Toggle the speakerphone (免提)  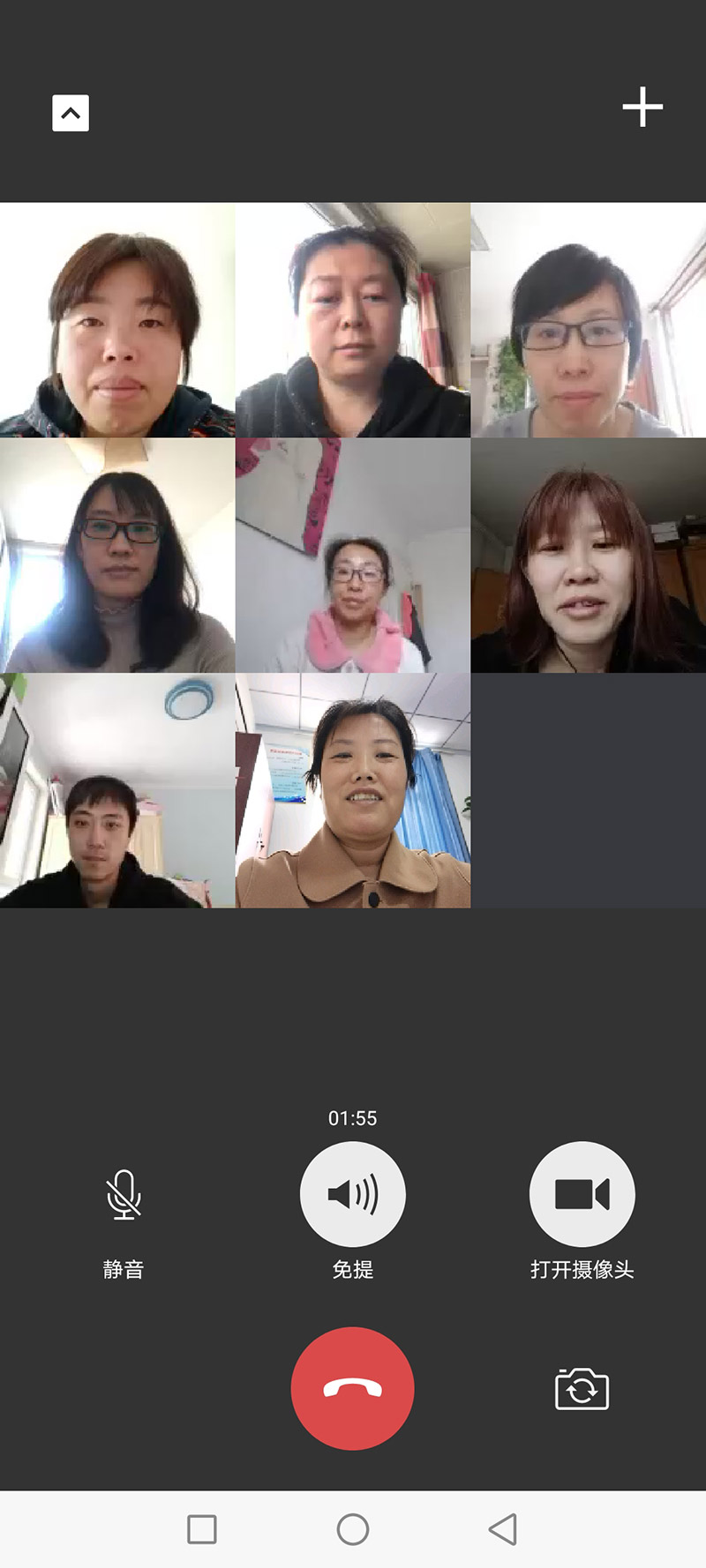[353, 1194]
